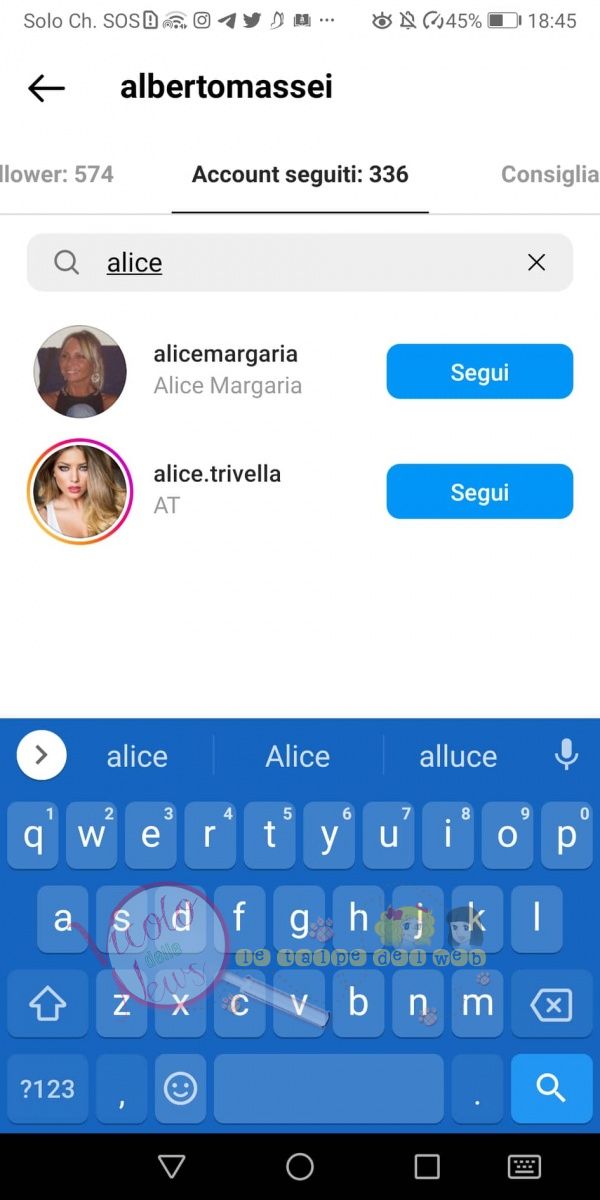Go back using the top arrow
The width and height of the screenshot is (600, 1200).
point(46,88)
